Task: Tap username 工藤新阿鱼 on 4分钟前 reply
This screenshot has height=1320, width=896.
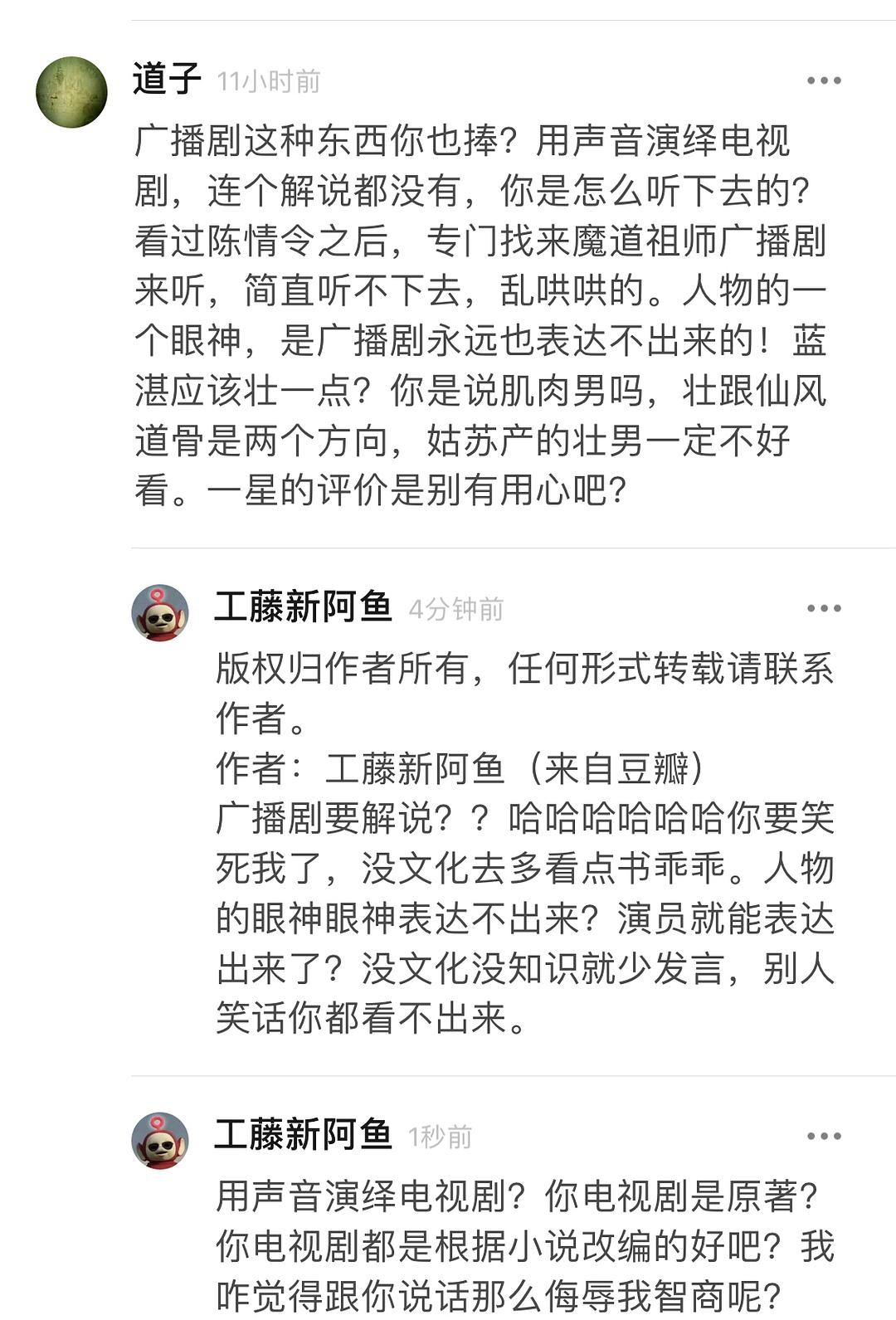Action: [x=303, y=607]
